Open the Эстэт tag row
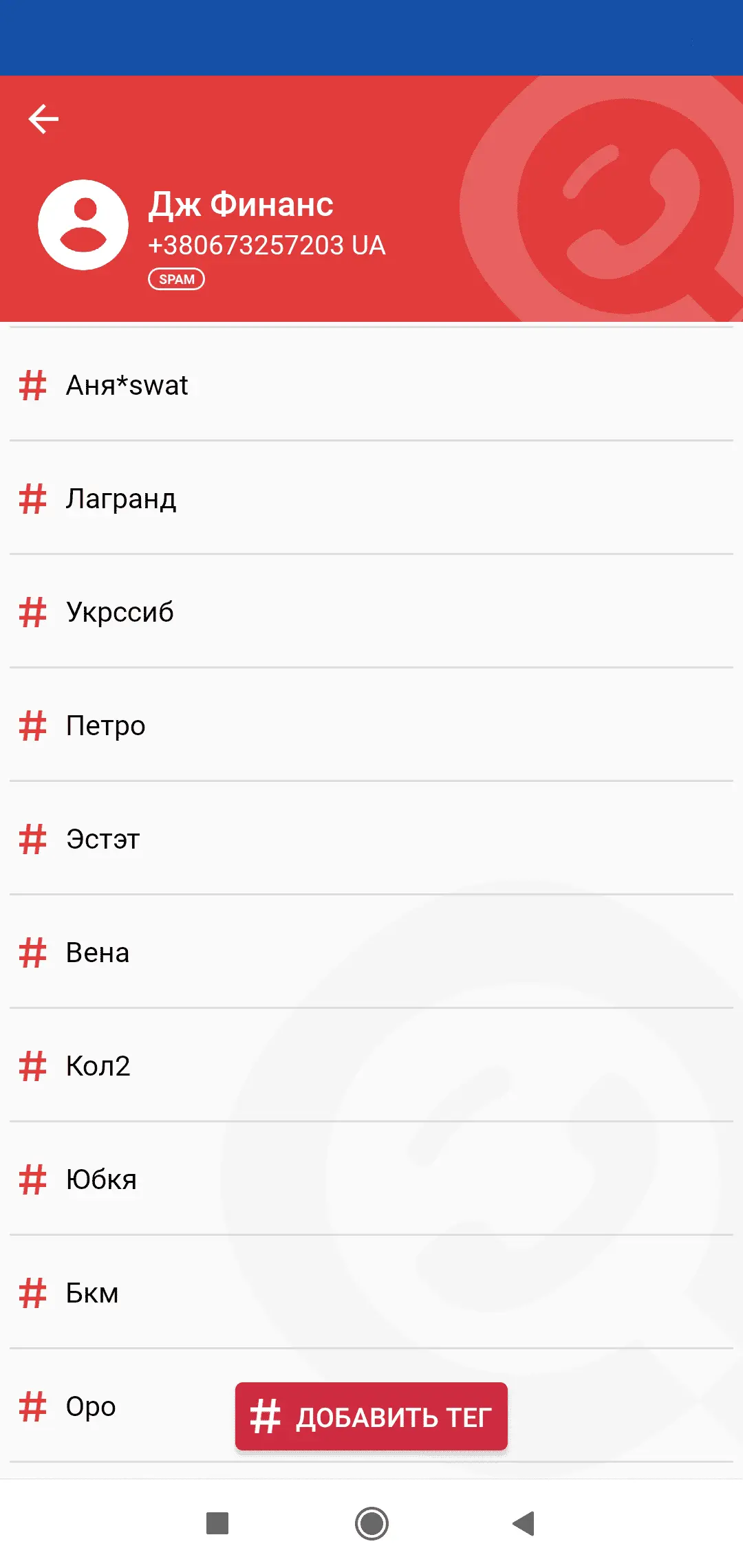Image resolution: width=743 pixels, height=1568 pixels. point(103,839)
